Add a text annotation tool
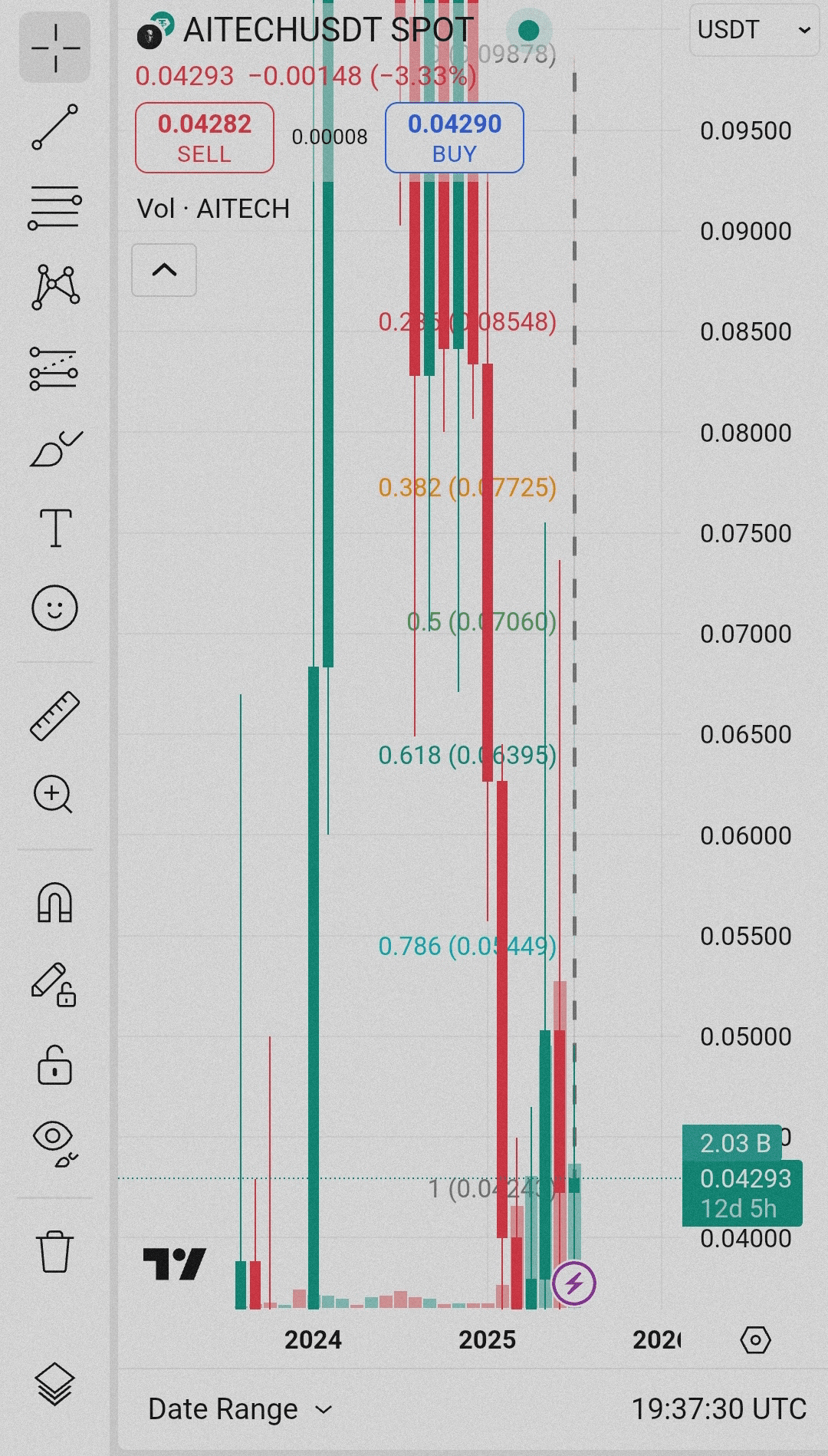 [55, 529]
